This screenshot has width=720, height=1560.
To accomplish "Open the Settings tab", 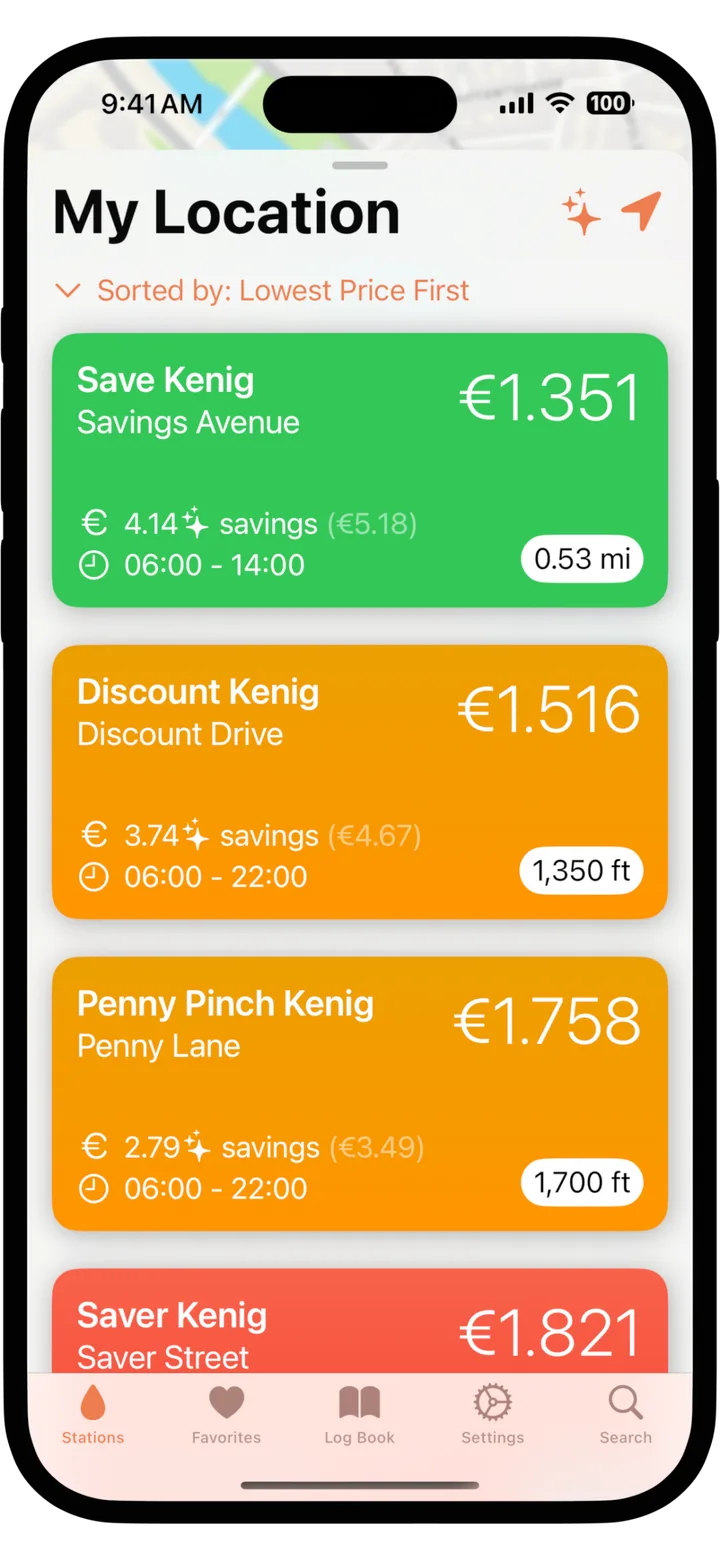I will tap(492, 1415).
